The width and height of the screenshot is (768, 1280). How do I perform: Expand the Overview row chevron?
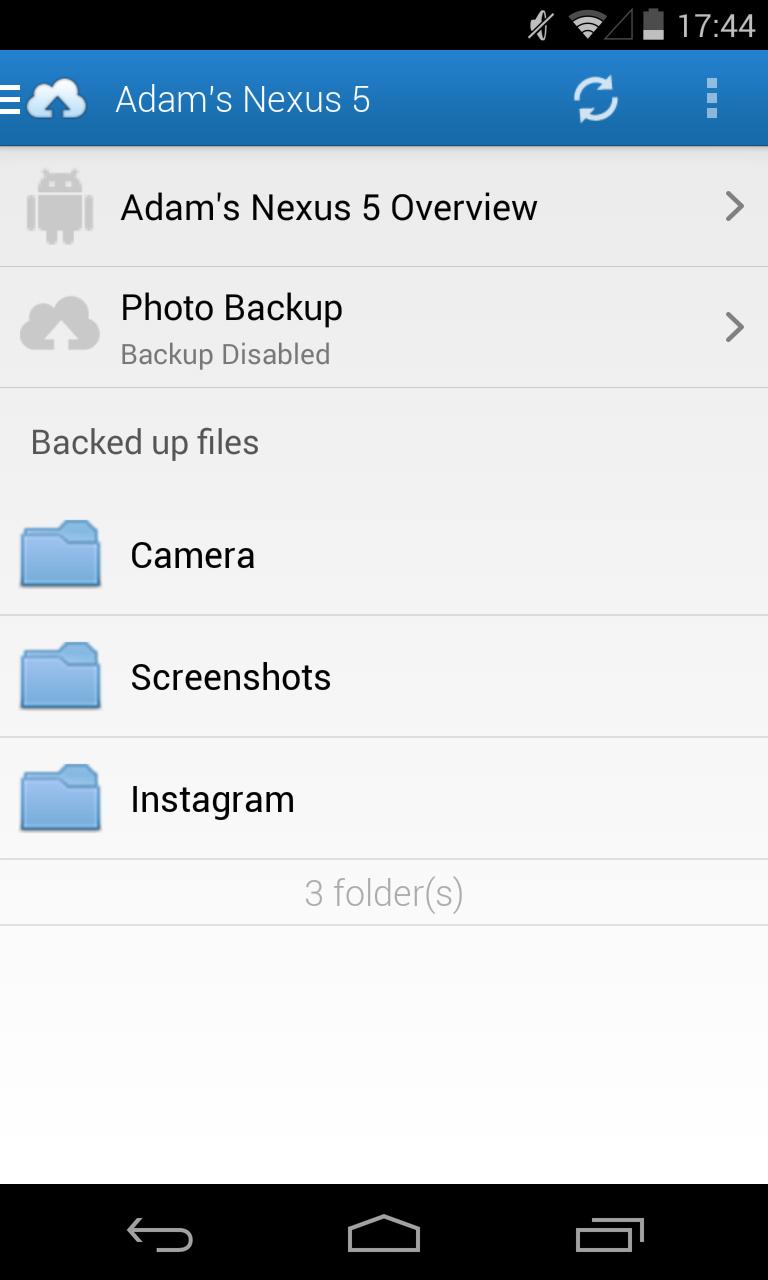coord(735,206)
